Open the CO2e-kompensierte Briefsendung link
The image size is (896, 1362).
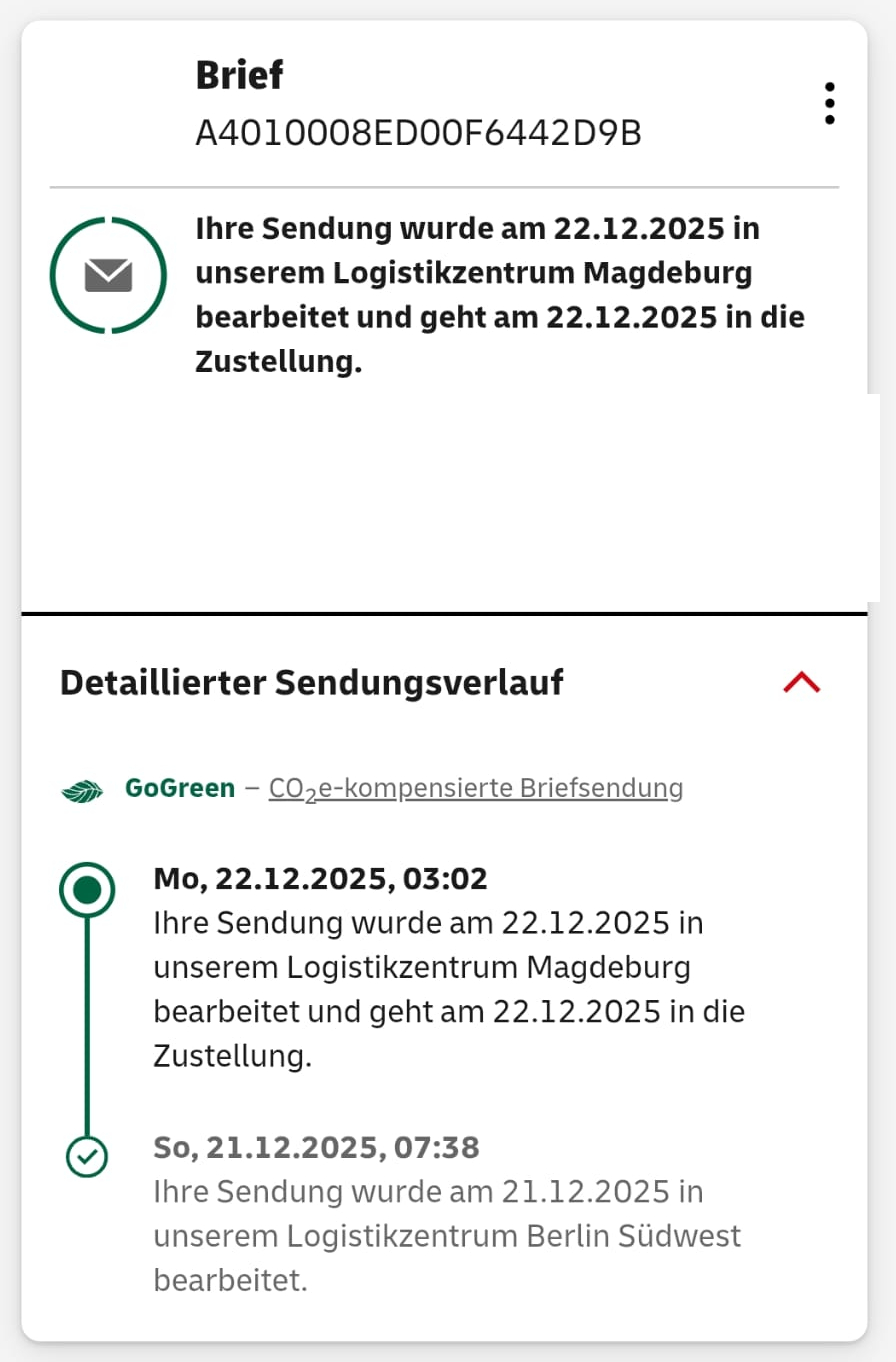pyautogui.click(x=476, y=788)
